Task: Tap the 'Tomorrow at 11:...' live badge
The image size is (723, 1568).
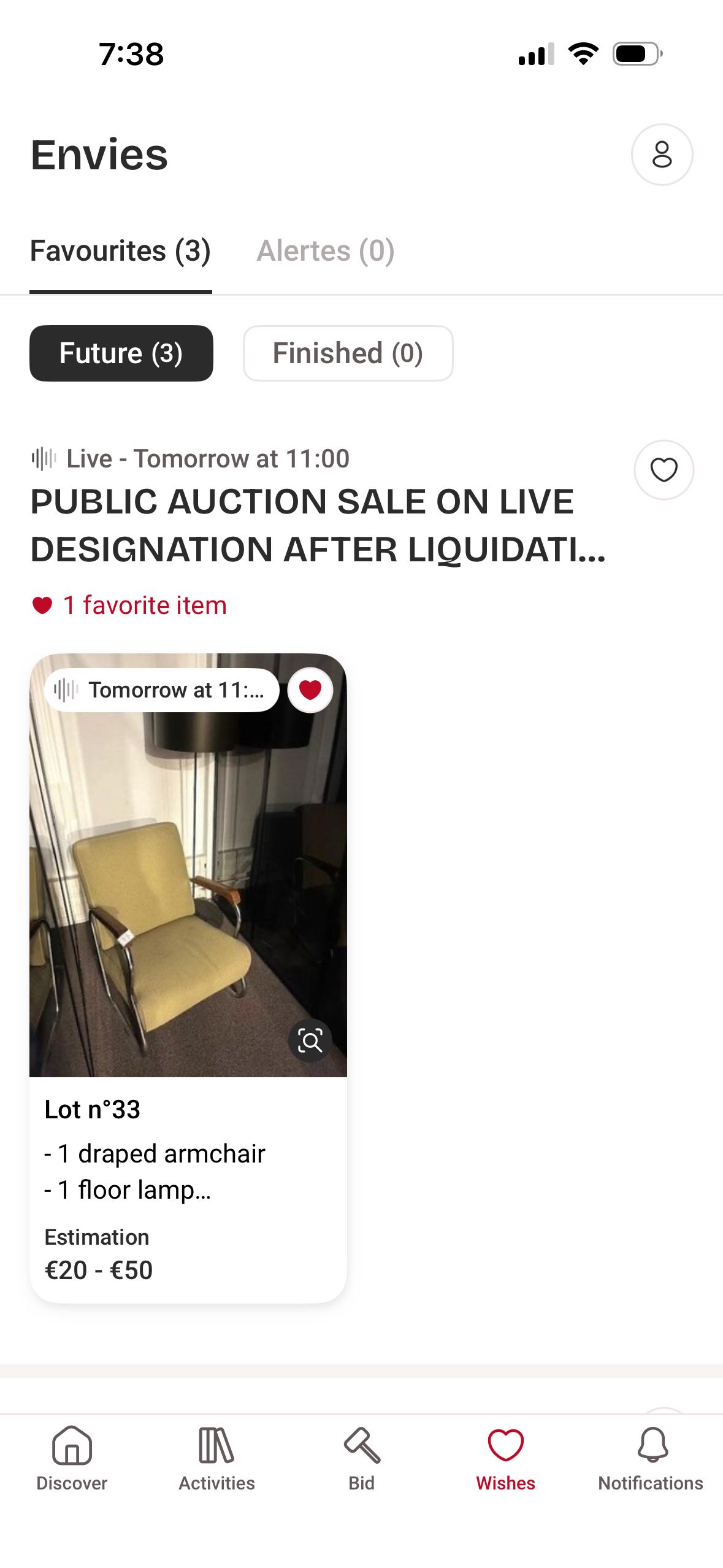Action: click(x=161, y=690)
